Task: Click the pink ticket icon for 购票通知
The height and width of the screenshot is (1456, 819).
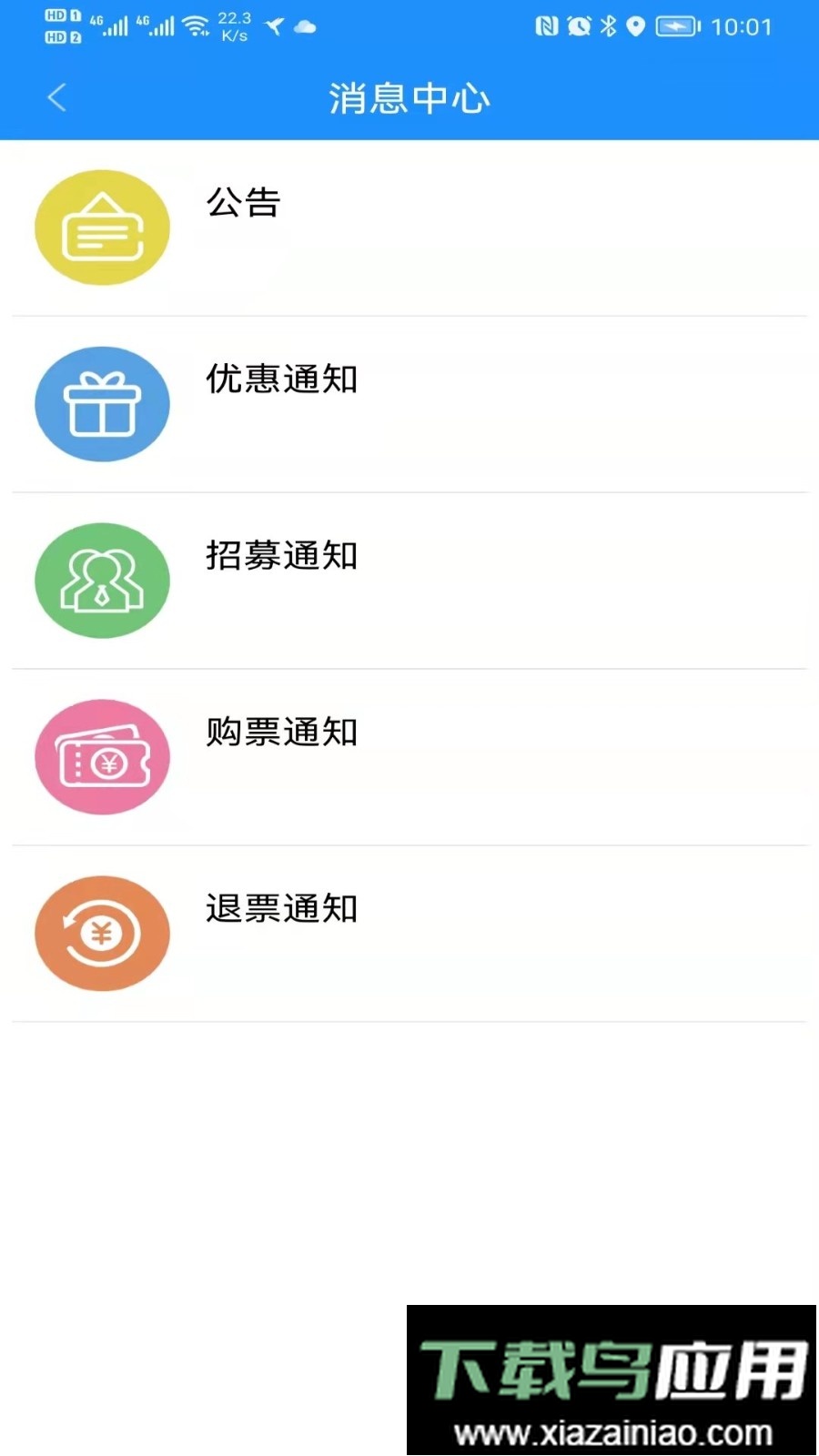Action: click(102, 756)
